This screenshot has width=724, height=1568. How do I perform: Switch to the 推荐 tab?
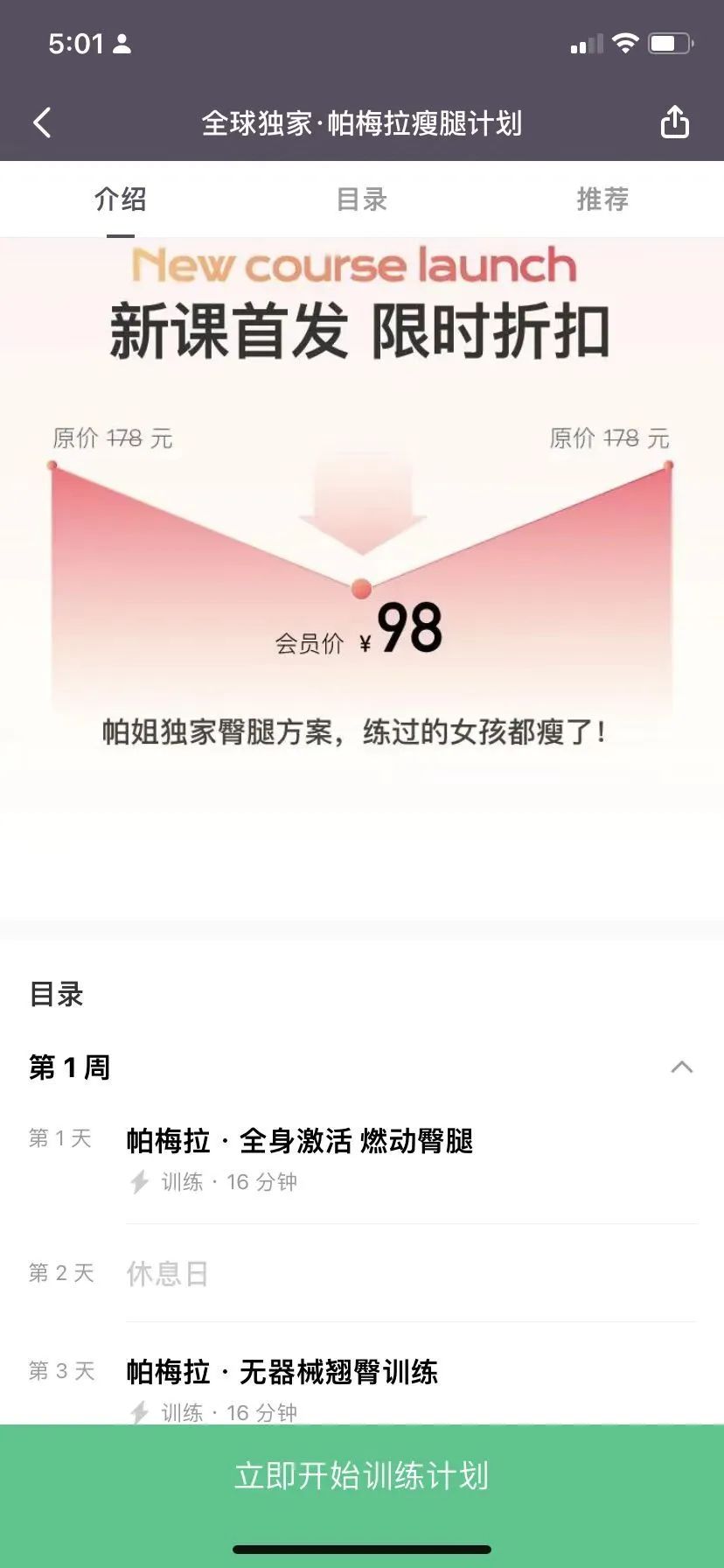602,199
